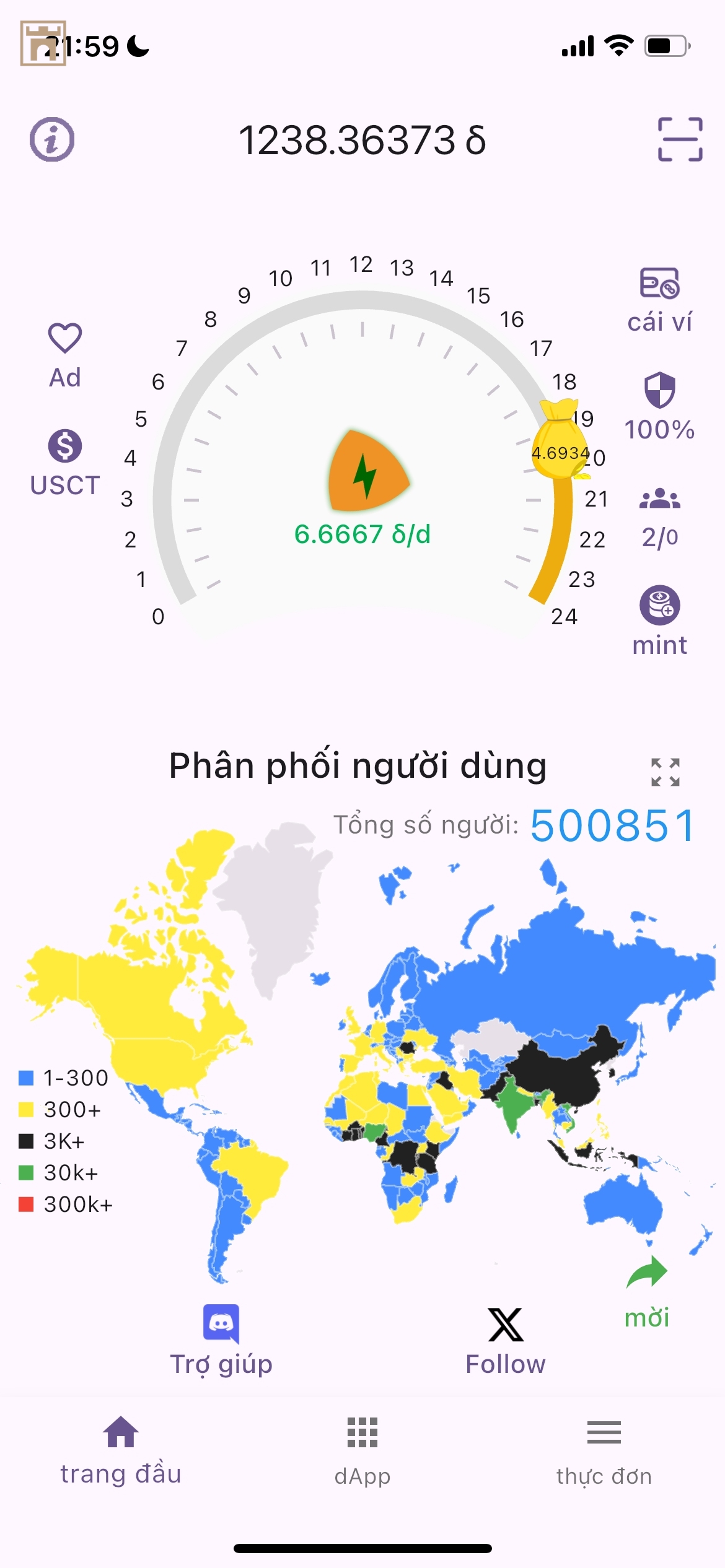Open the QR scan icon
Screen dimensions: 725x1568
[x=680, y=139]
